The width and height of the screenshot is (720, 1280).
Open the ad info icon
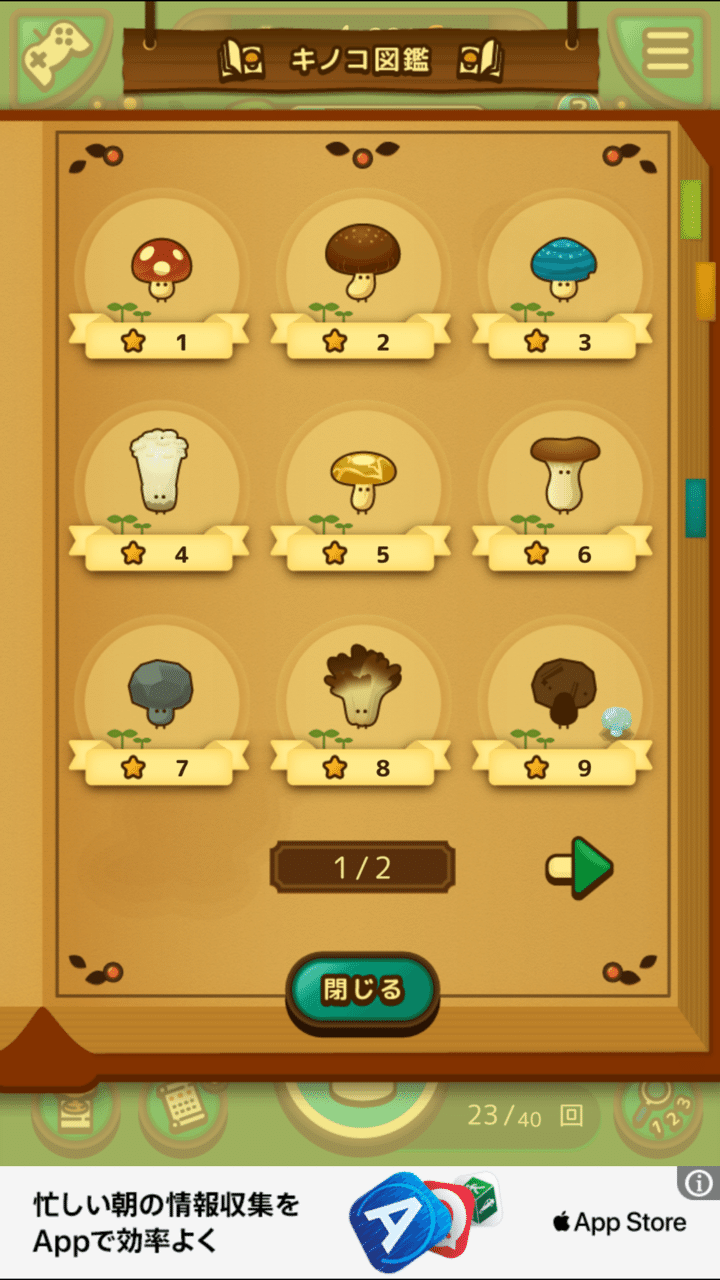click(x=699, y=1183)
